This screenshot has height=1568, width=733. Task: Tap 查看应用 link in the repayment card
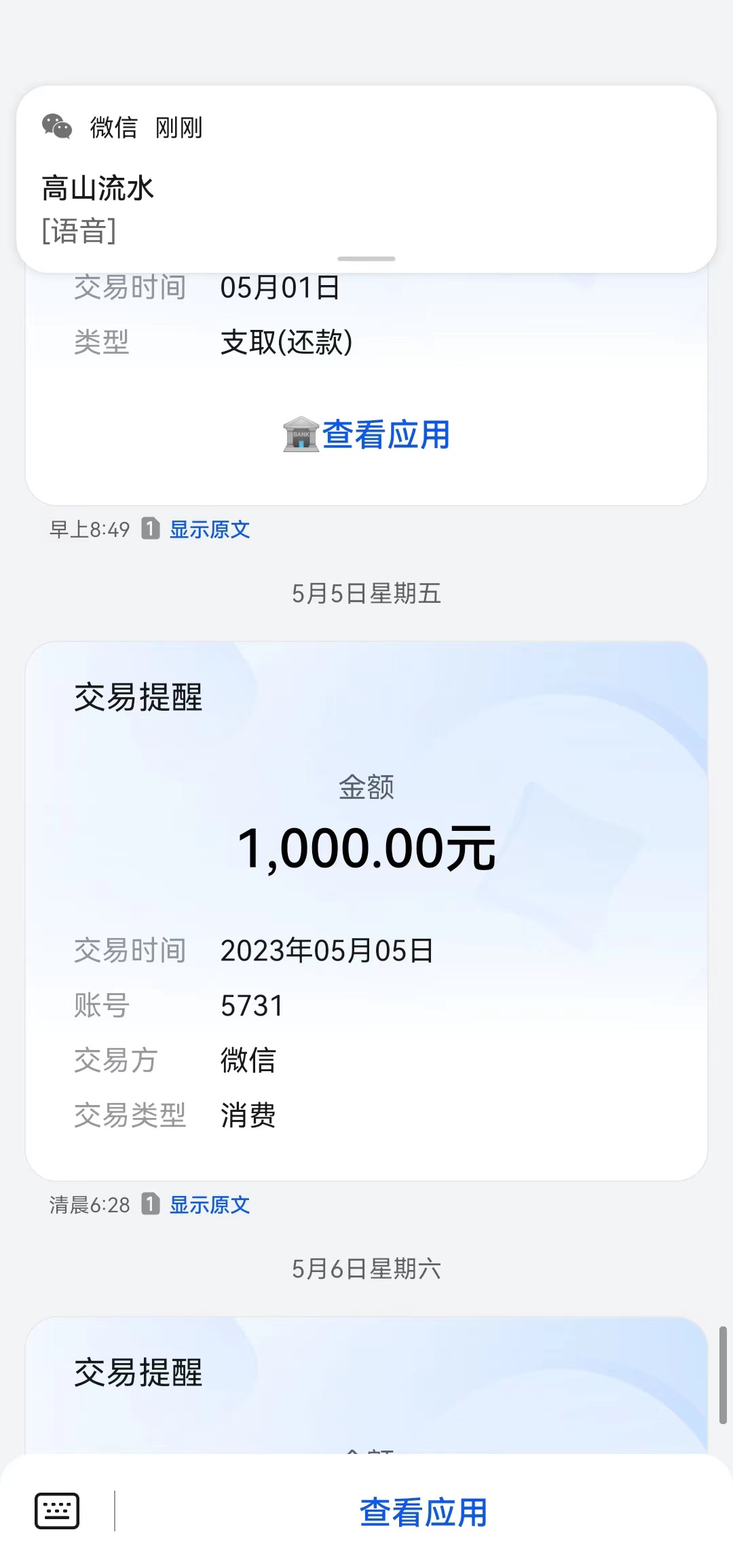(385, 434)
